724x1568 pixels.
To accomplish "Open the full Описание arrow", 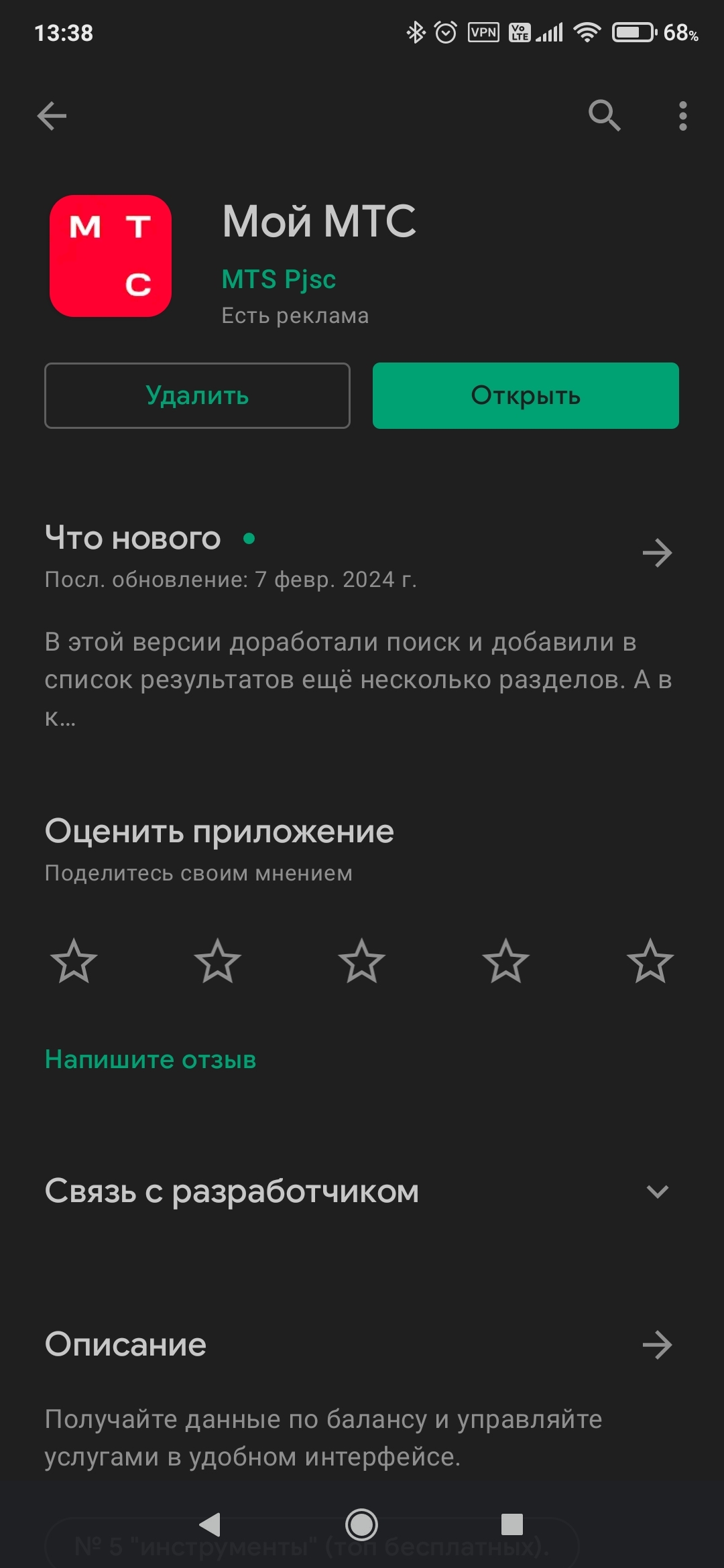I will 657,1345.
